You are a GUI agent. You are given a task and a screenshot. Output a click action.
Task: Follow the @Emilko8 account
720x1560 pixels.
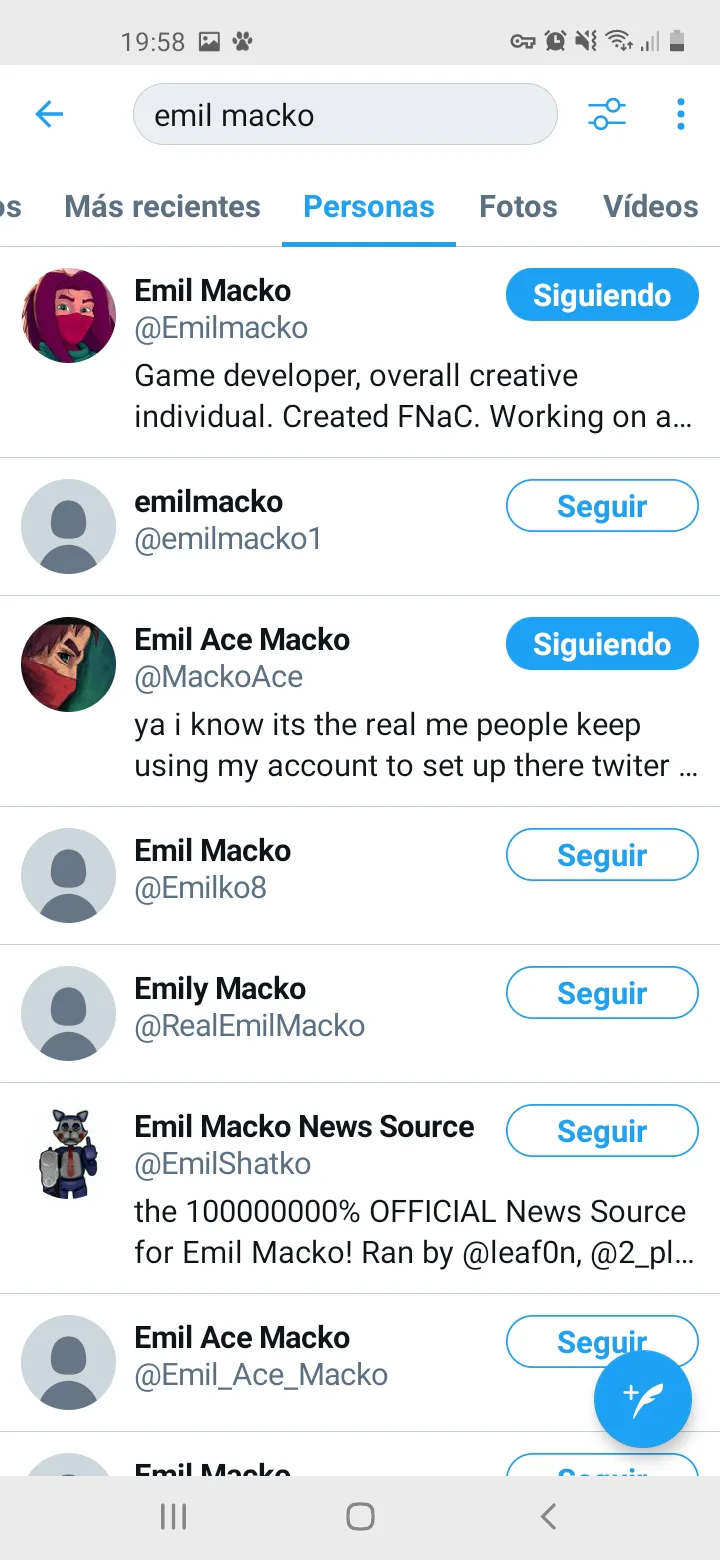click(x=602, y=855)
